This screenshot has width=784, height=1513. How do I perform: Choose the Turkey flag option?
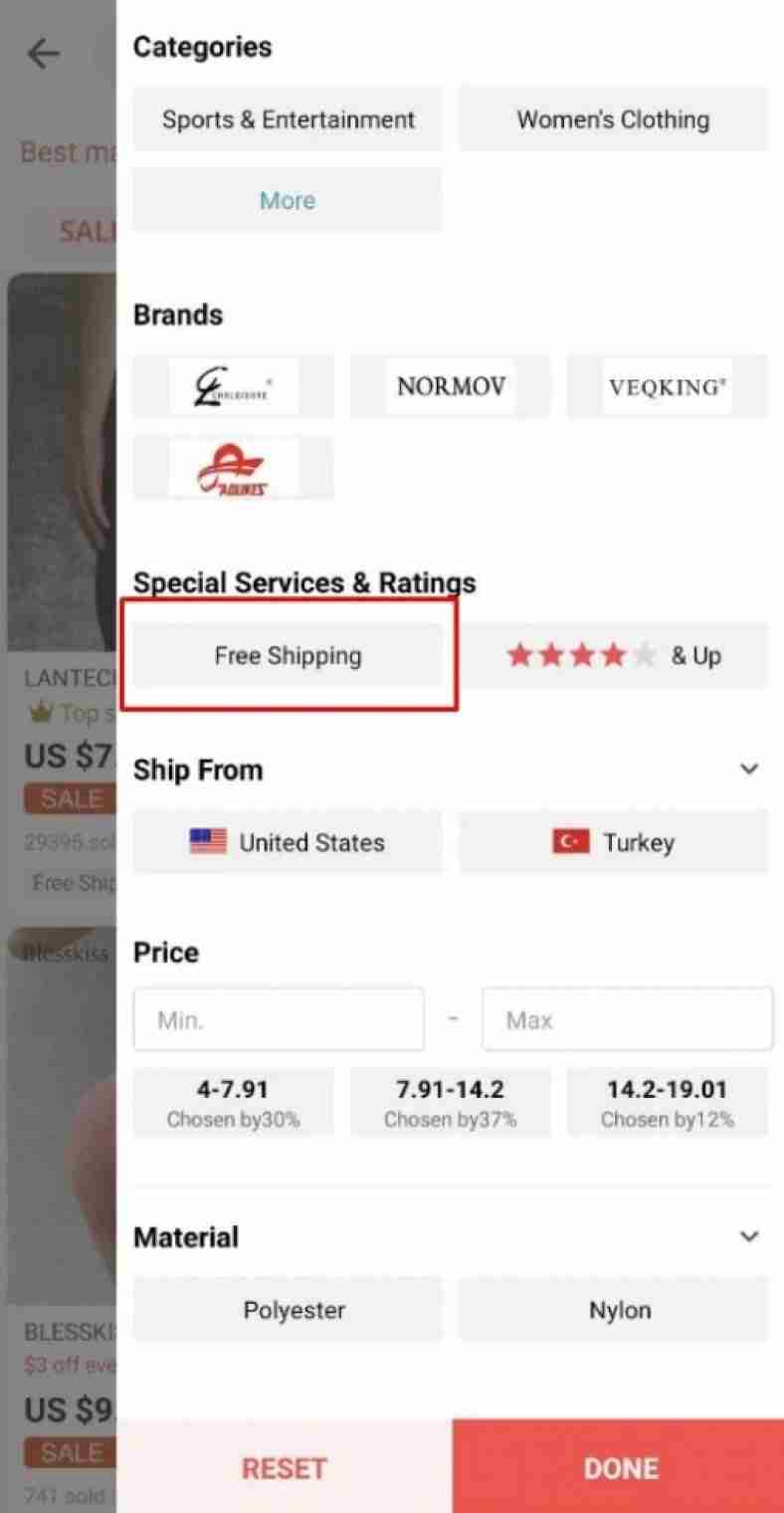click(613, 841)
